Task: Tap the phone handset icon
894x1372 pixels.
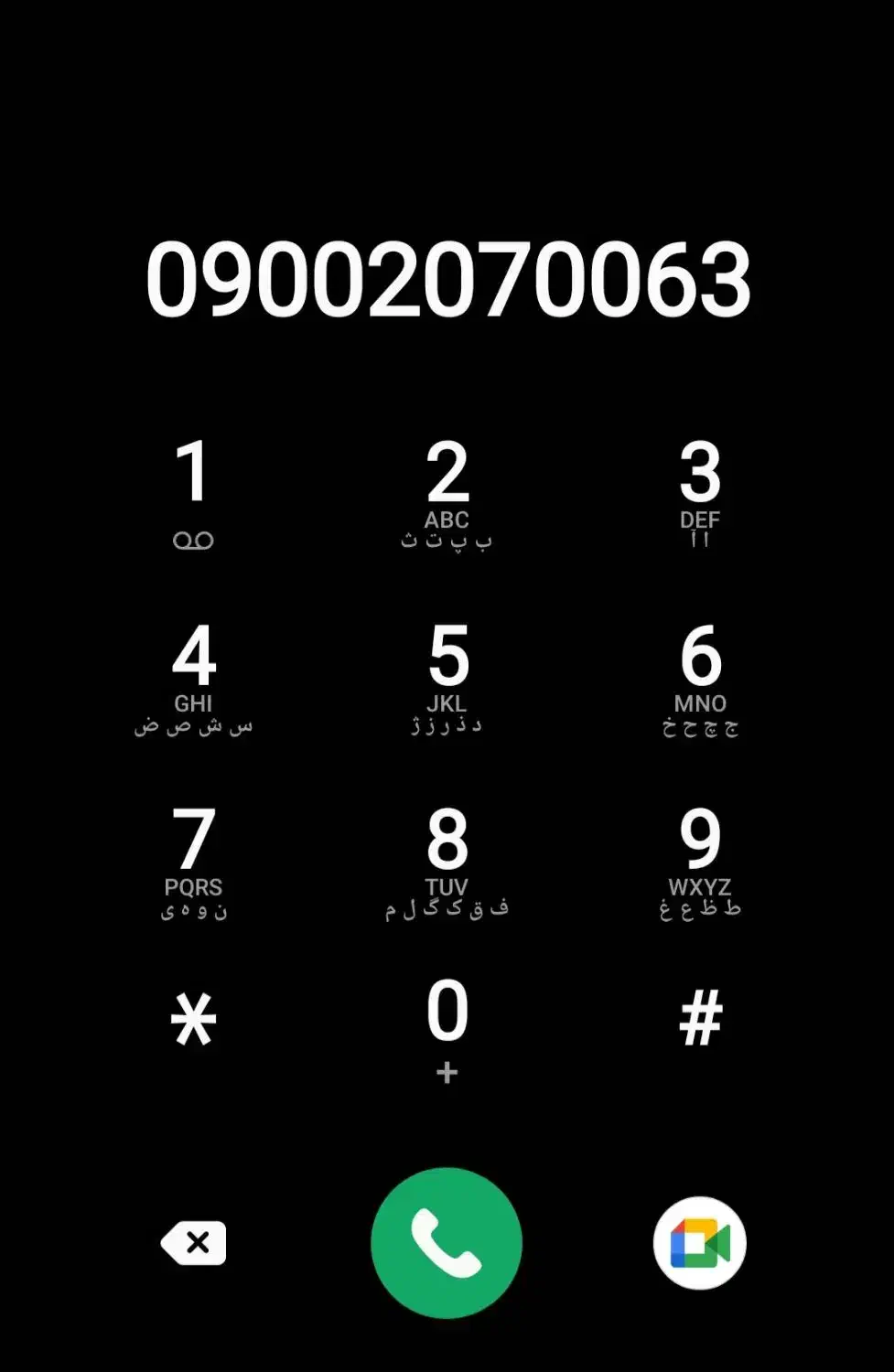Action: click(447, 1242)
